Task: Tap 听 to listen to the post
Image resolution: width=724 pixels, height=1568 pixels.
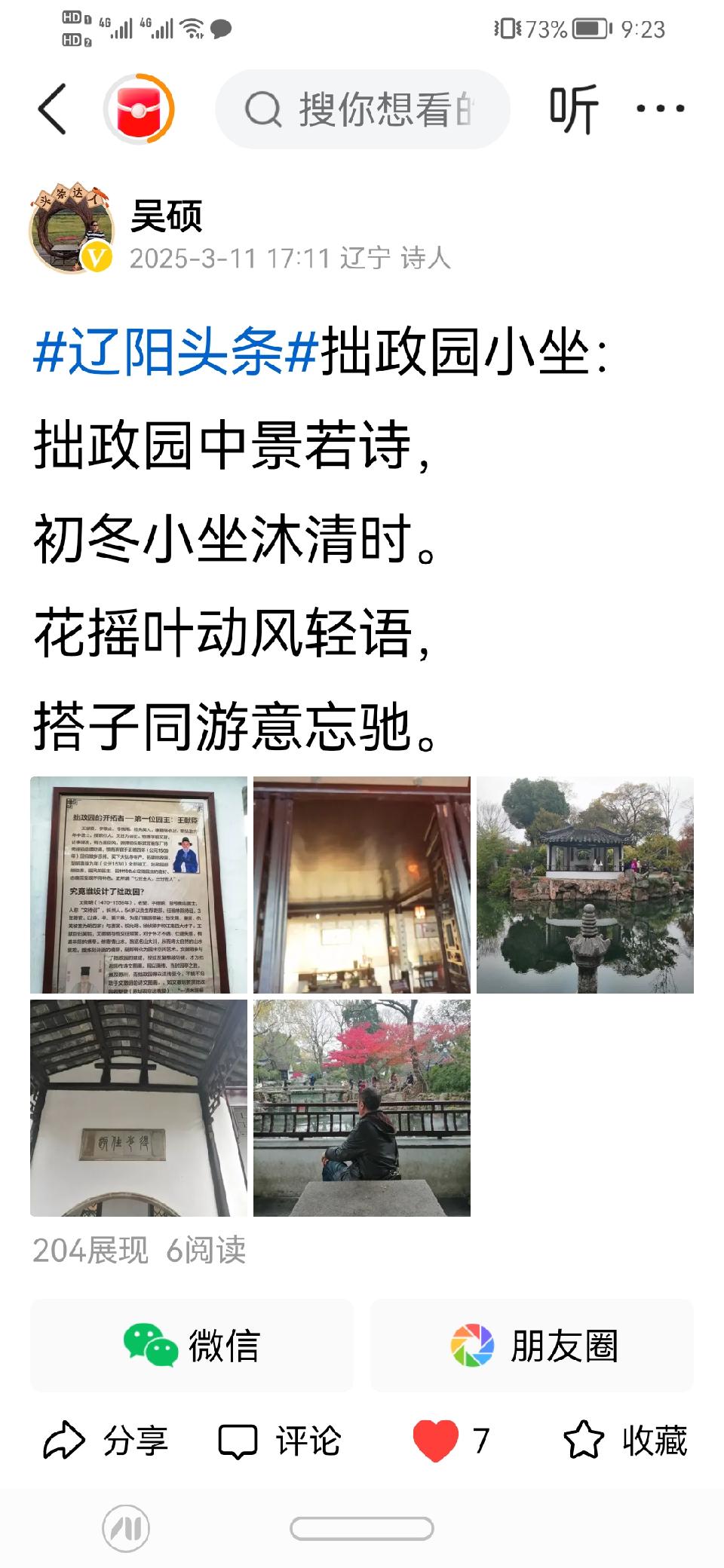Action: [575, 109]
